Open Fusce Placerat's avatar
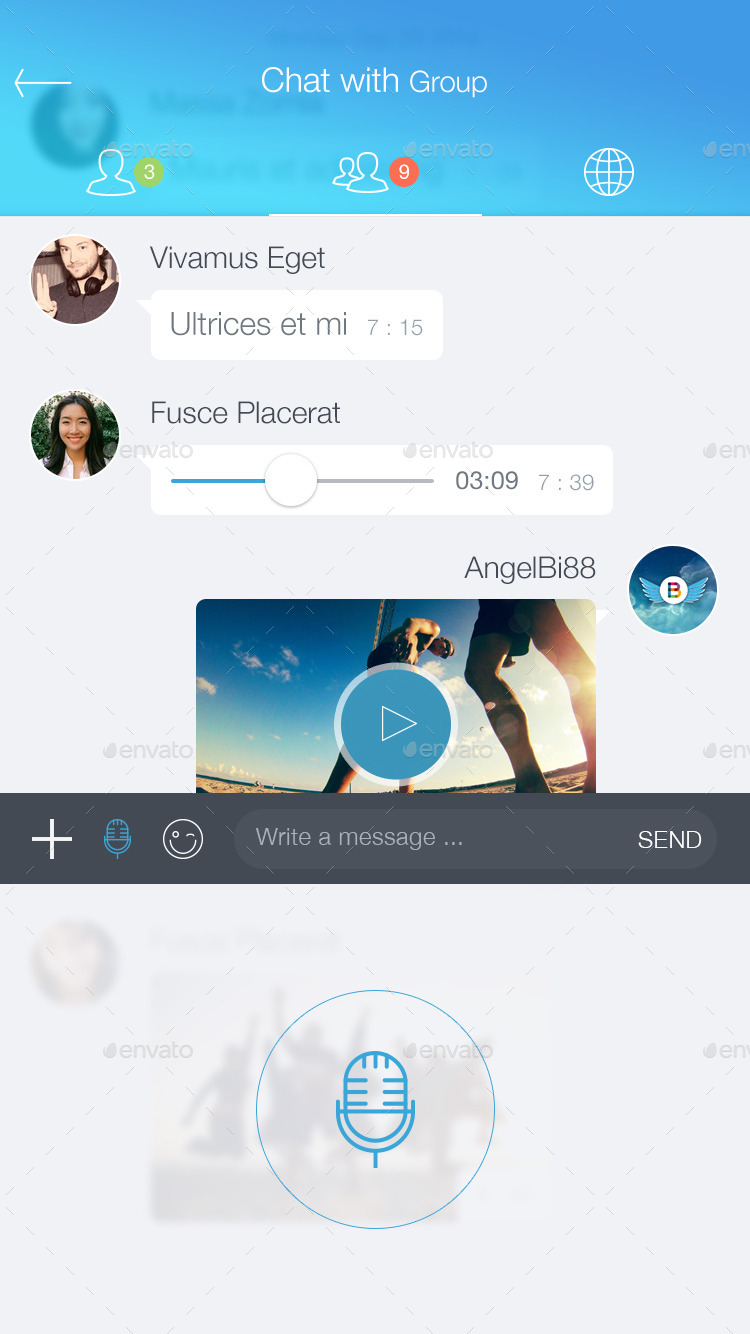The image size is (750, 1334). (75, 435)
